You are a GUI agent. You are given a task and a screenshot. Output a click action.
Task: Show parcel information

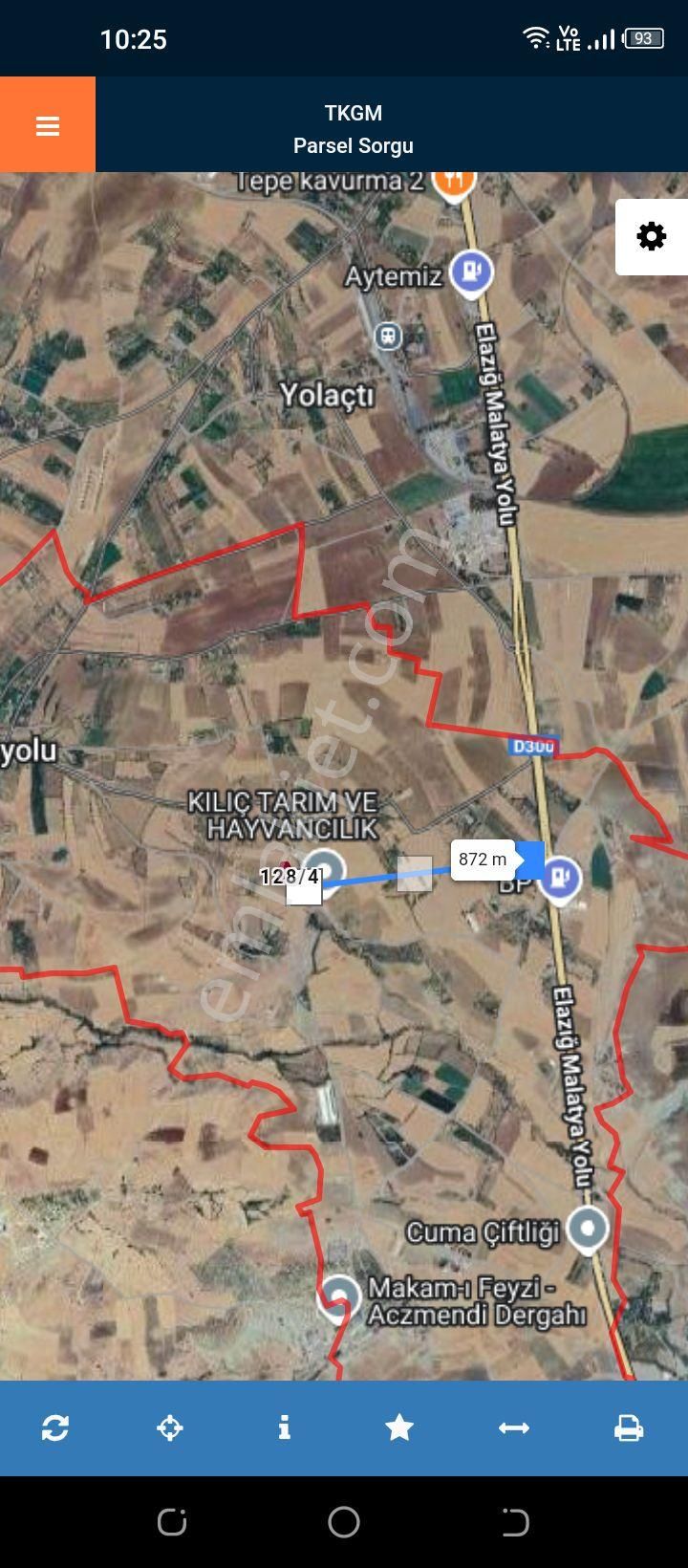[x=284, y=1427]
